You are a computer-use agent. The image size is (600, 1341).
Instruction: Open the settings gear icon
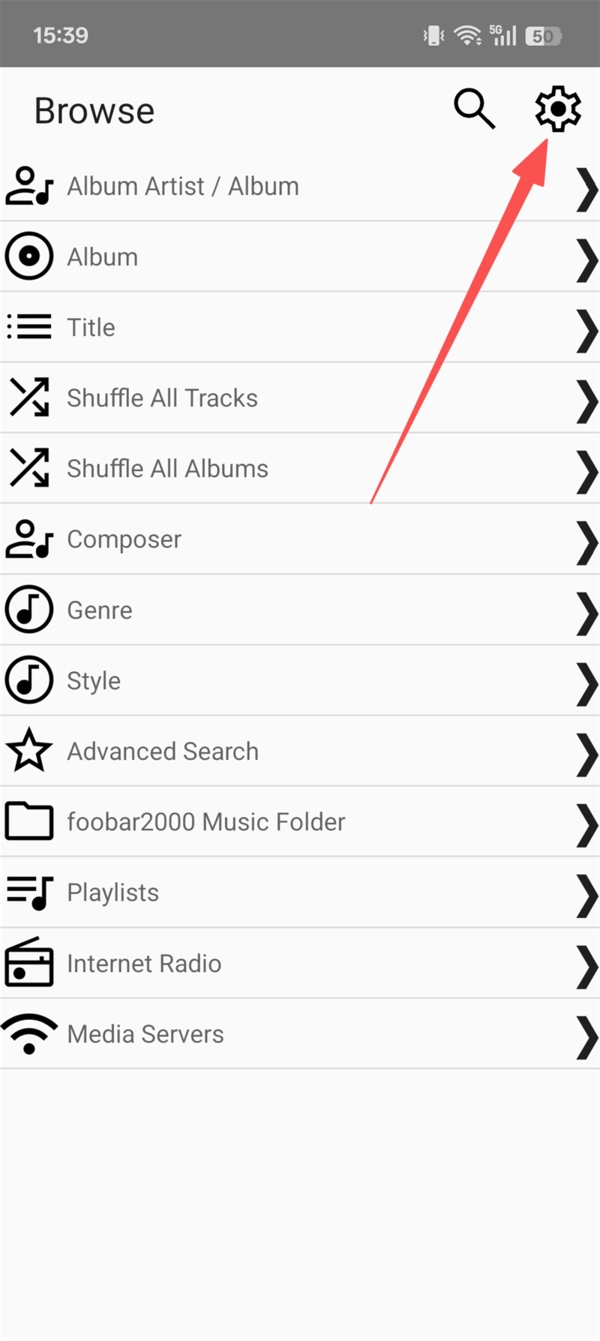pyautogui.click(x=557, y=109)
